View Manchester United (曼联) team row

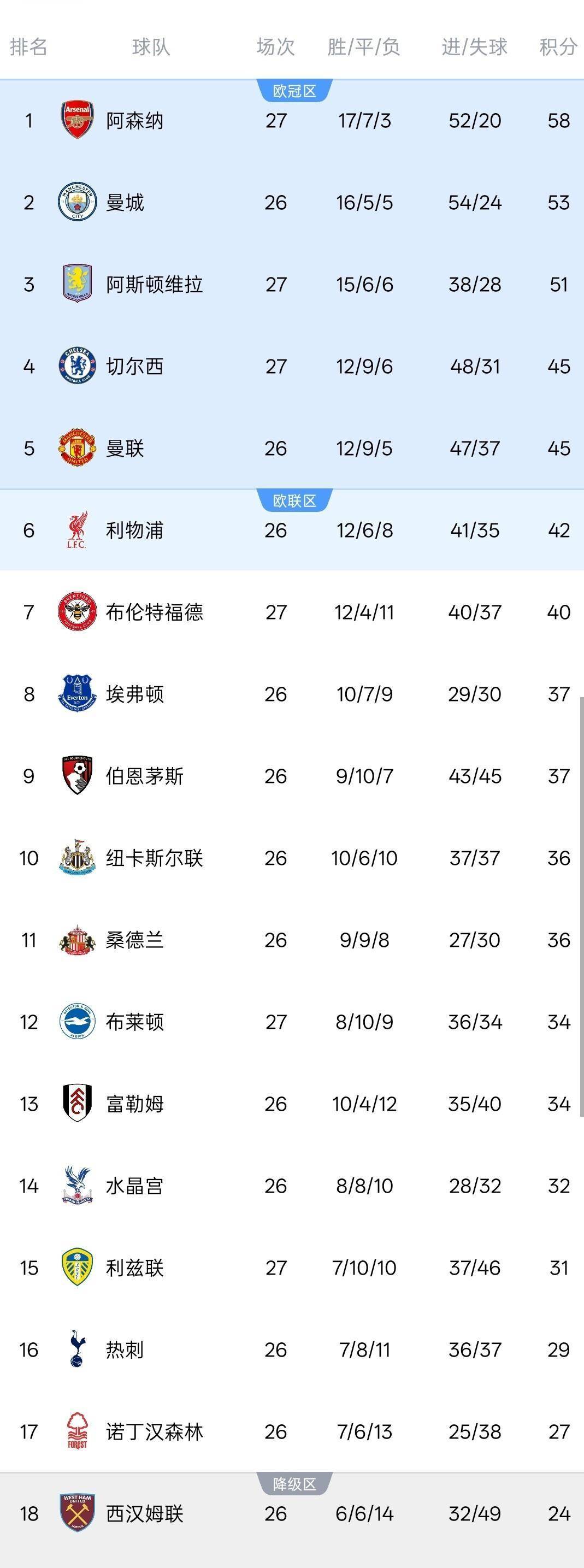pyautogui.click(x=125, y=449)
